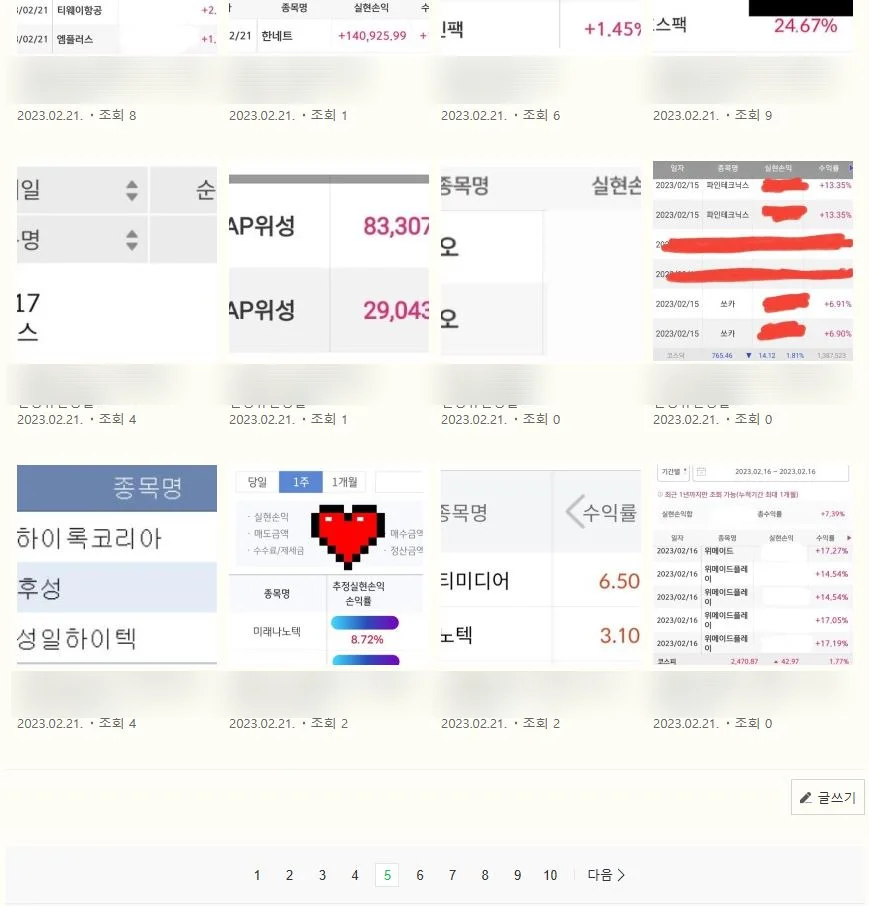Open the post with the 티웨이항공 thumbnail
The height and width of the screenshot is (906, 869).
point(116,26)
